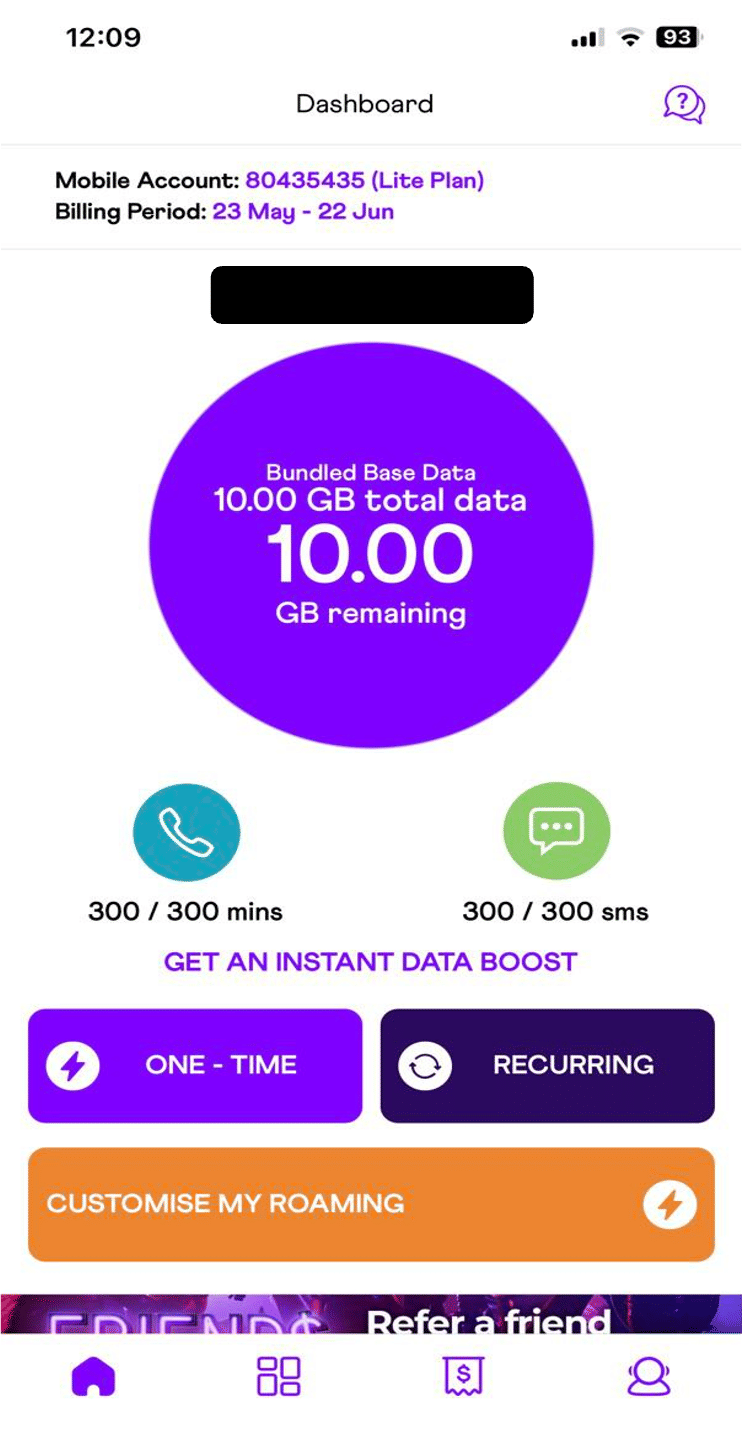Tap the phone call minutes icon
This screenshot has width=742, height=1434.
click(x=187, y=832)
